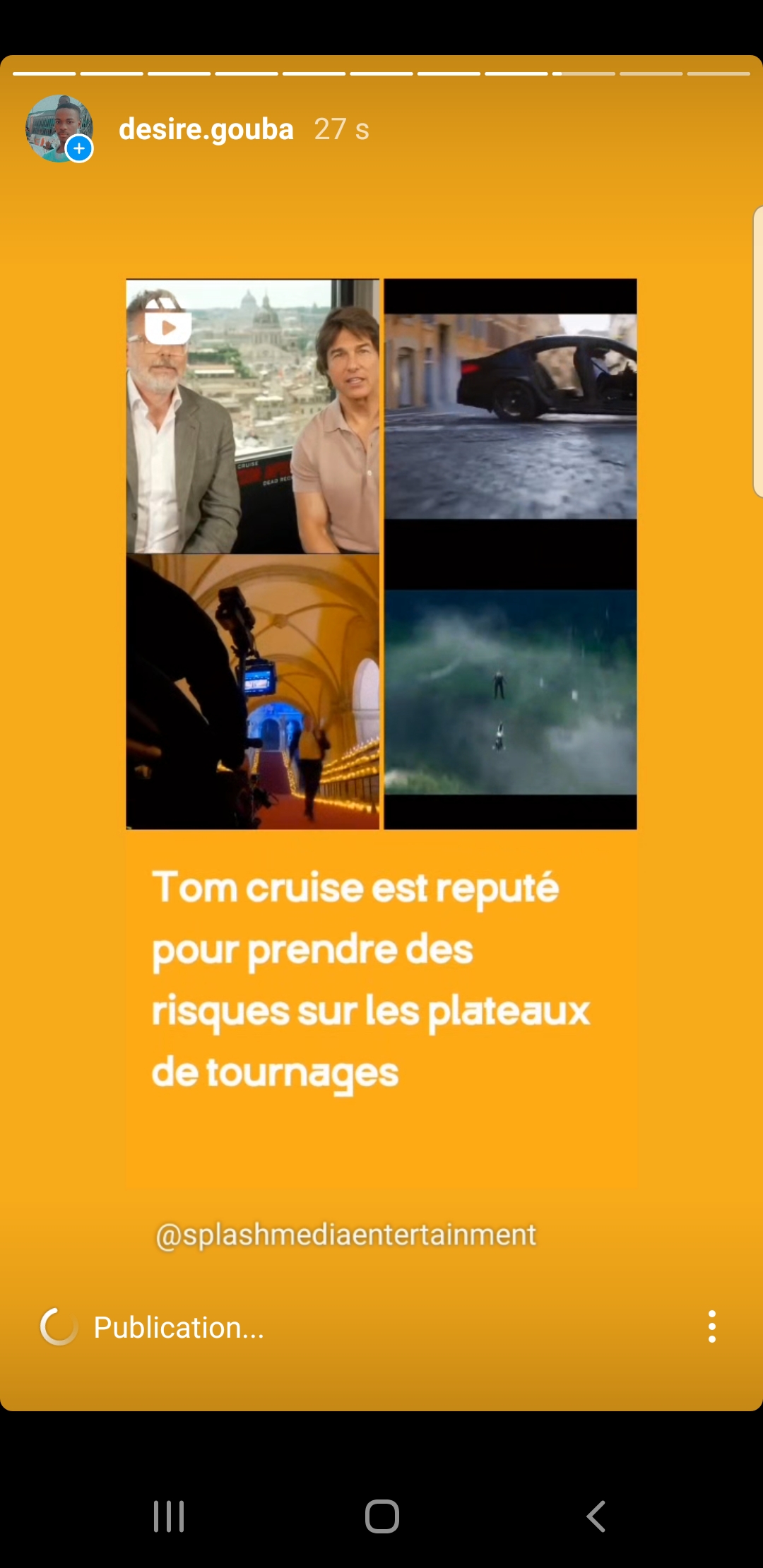Go to the phone's home screen
The height and width of the screenshot is (1568, 763).
pyautogui.click(x=381, y=1516)
